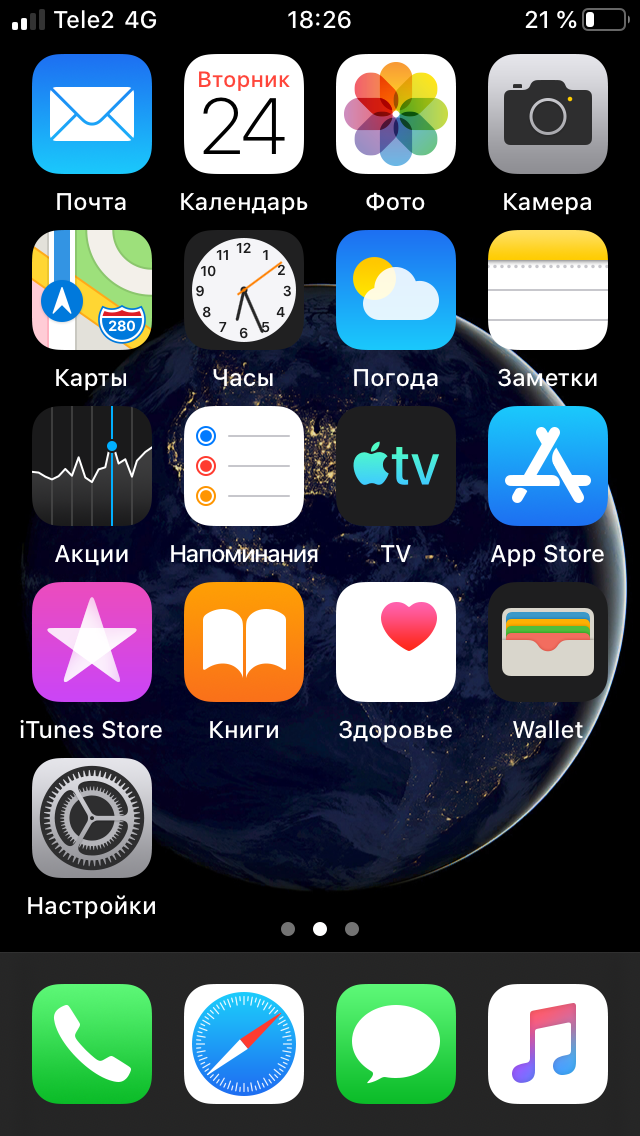Launch the Книги books app

[x=244, y=642]
